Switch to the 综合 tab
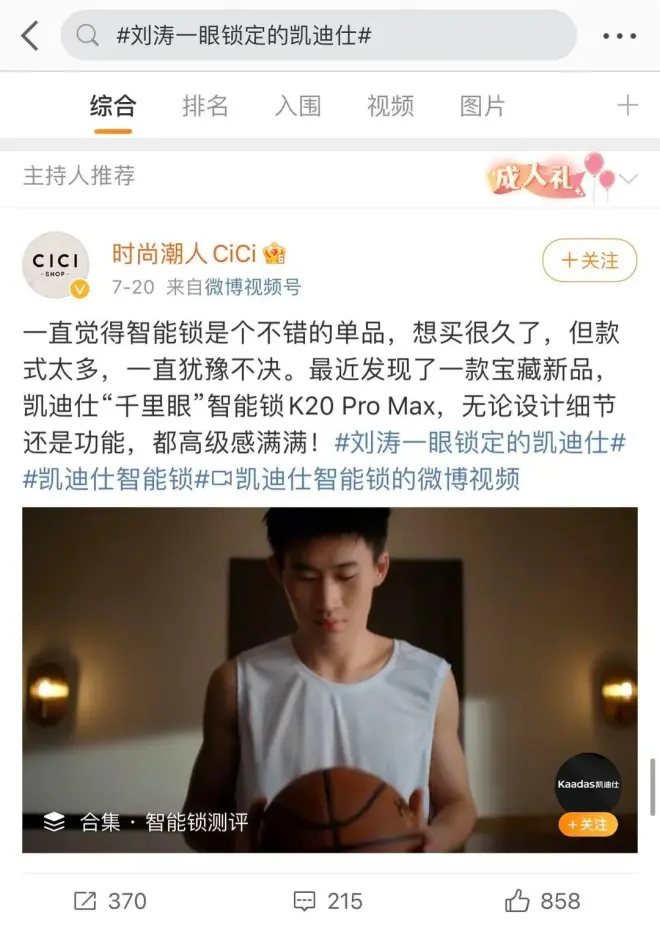The height and width of the screenshot is (929, 660). click(113, 106)
